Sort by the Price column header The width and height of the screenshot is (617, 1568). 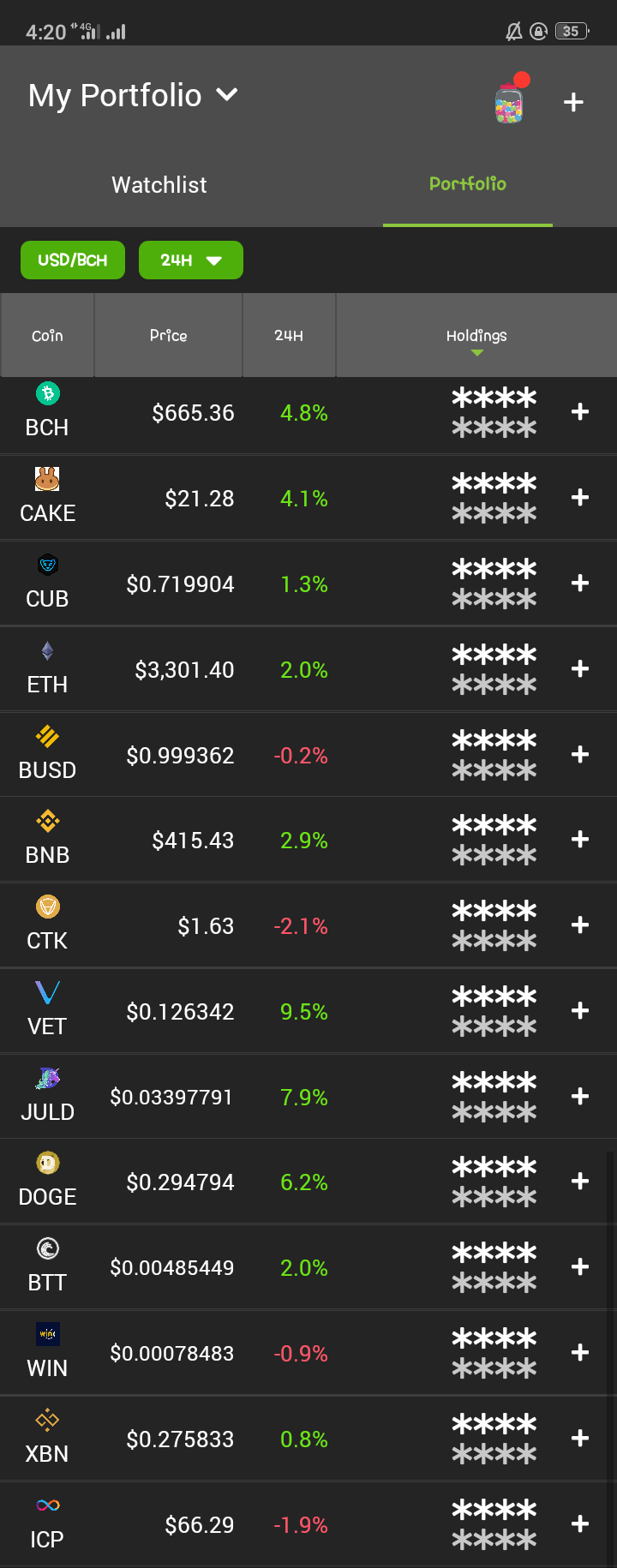coord(168,336)
